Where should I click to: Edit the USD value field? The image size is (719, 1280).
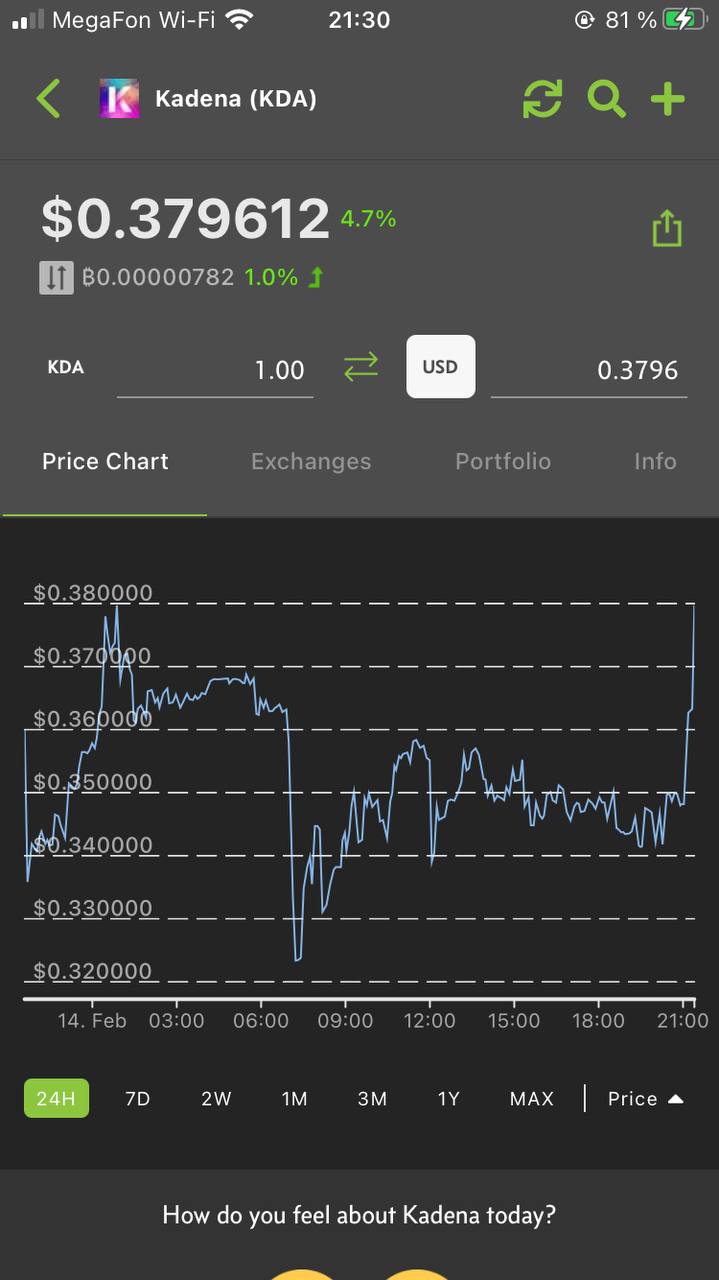[589, 370]
